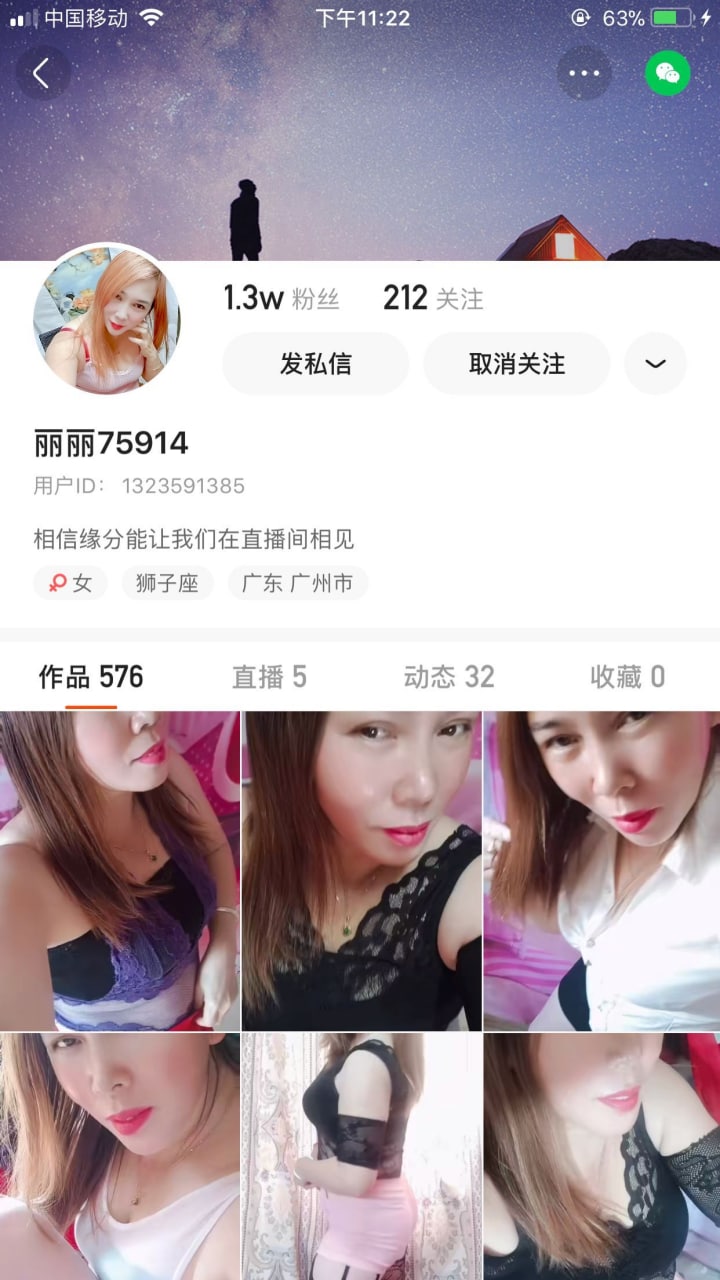Image resolution: width=720 pixels, height=1280 pixels.
Task: Tap the green WeChat share icon
Action: pyautogui.click(x=667, y=73)
